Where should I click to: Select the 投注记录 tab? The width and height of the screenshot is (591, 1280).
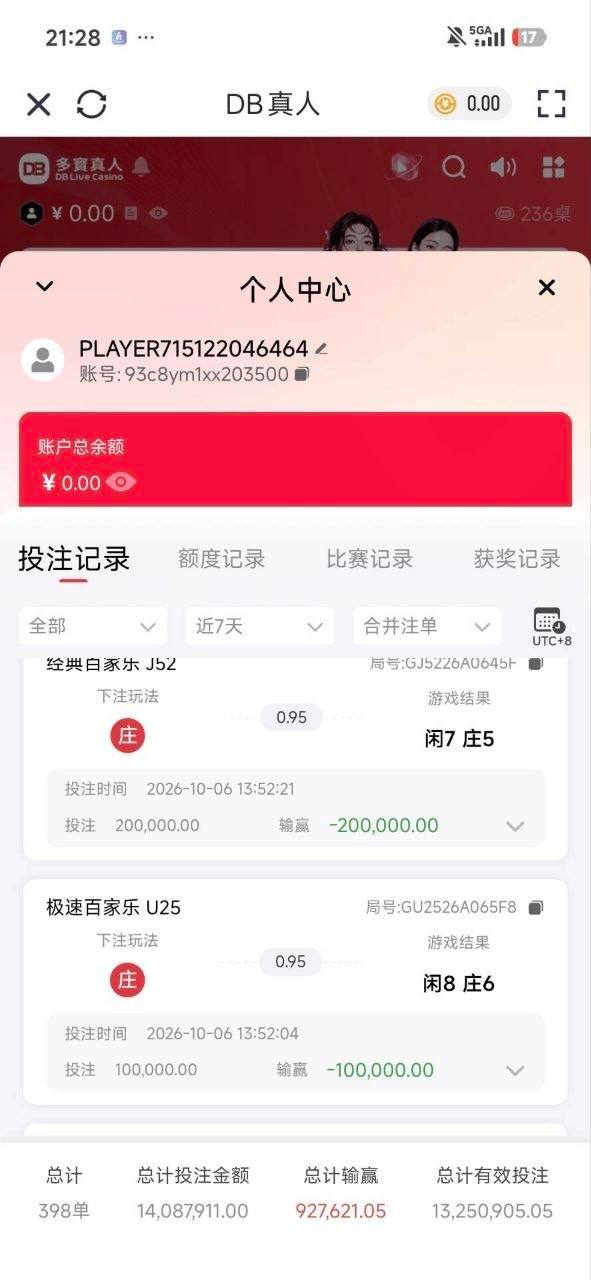click(x=74, y=559)
